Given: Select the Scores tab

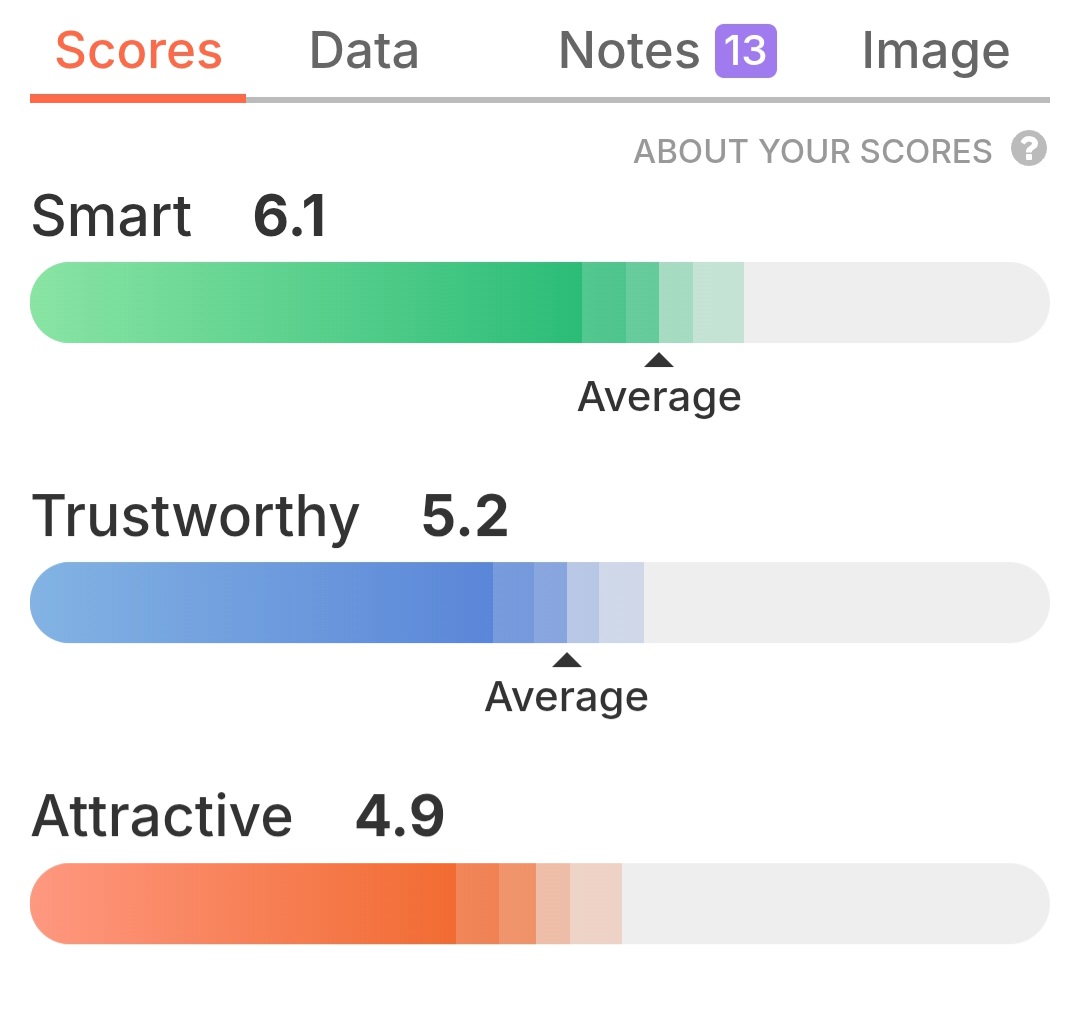Looking at the screenshot, I should tap(138, 51).
